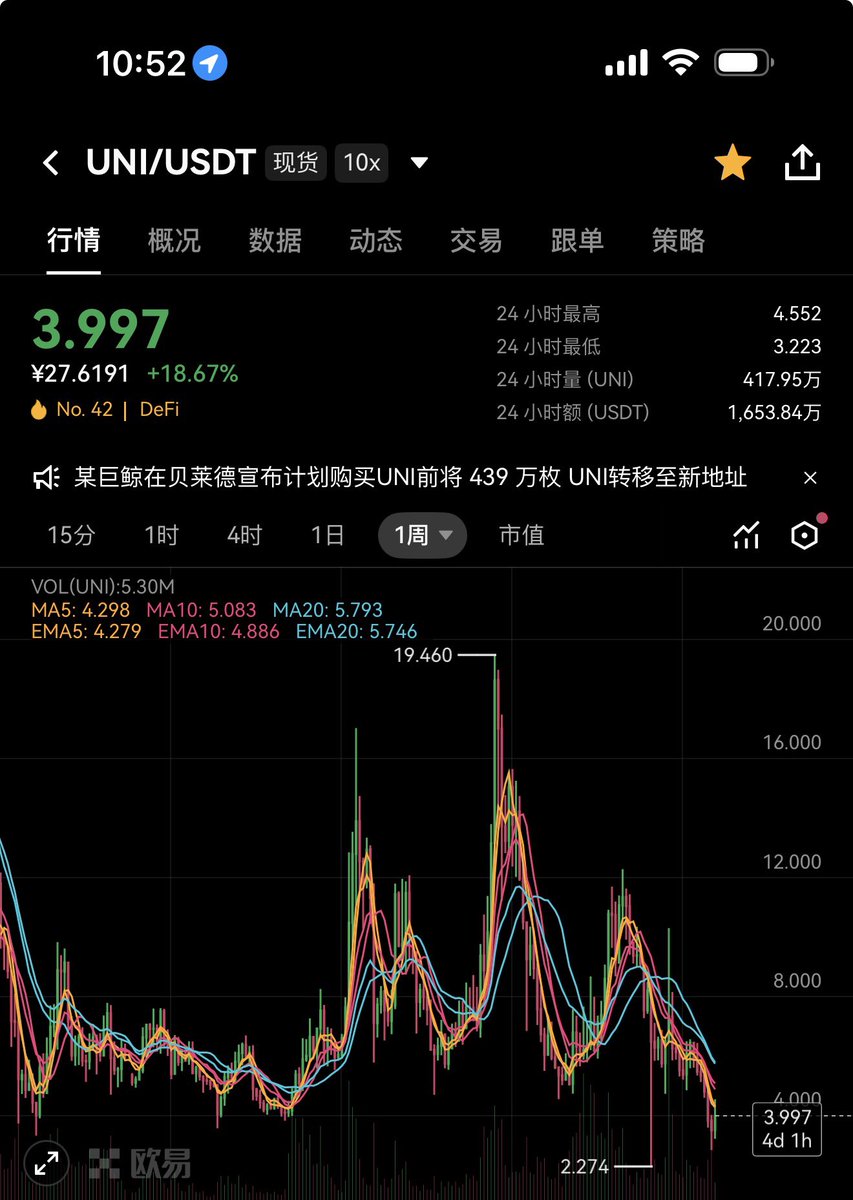Expand the UNI/USDT pair dropdown
This screenshot has width=853, height=1200.
pos(419,163)
